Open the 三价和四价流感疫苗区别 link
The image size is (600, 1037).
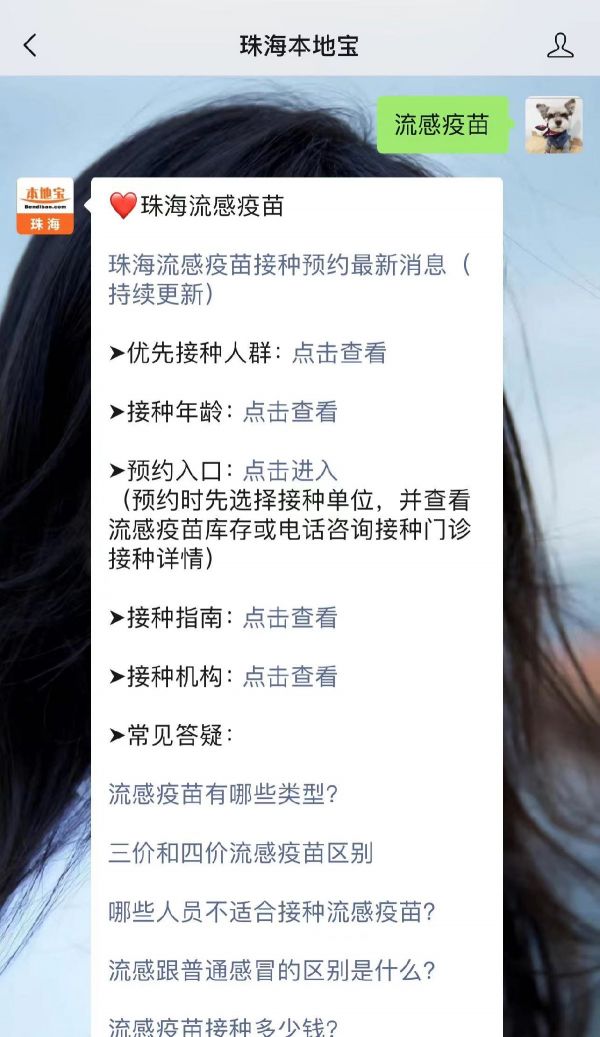[241, 852]
